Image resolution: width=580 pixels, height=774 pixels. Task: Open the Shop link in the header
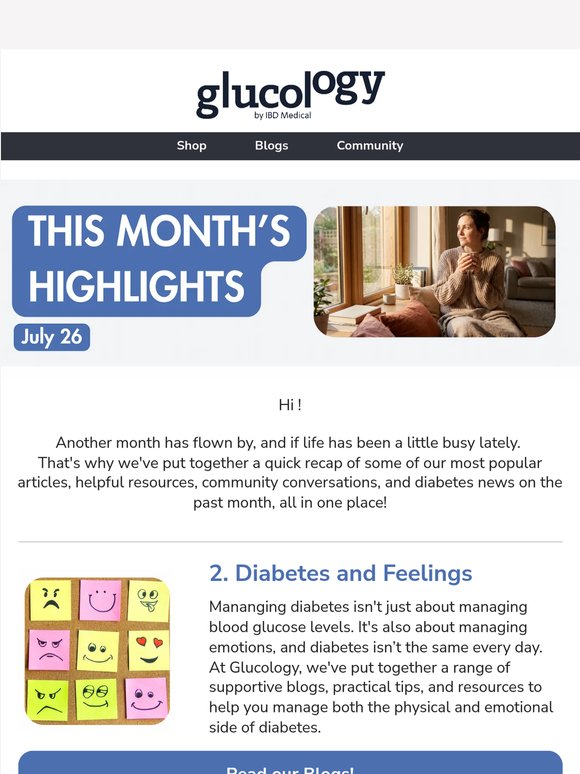click(192, 146)
